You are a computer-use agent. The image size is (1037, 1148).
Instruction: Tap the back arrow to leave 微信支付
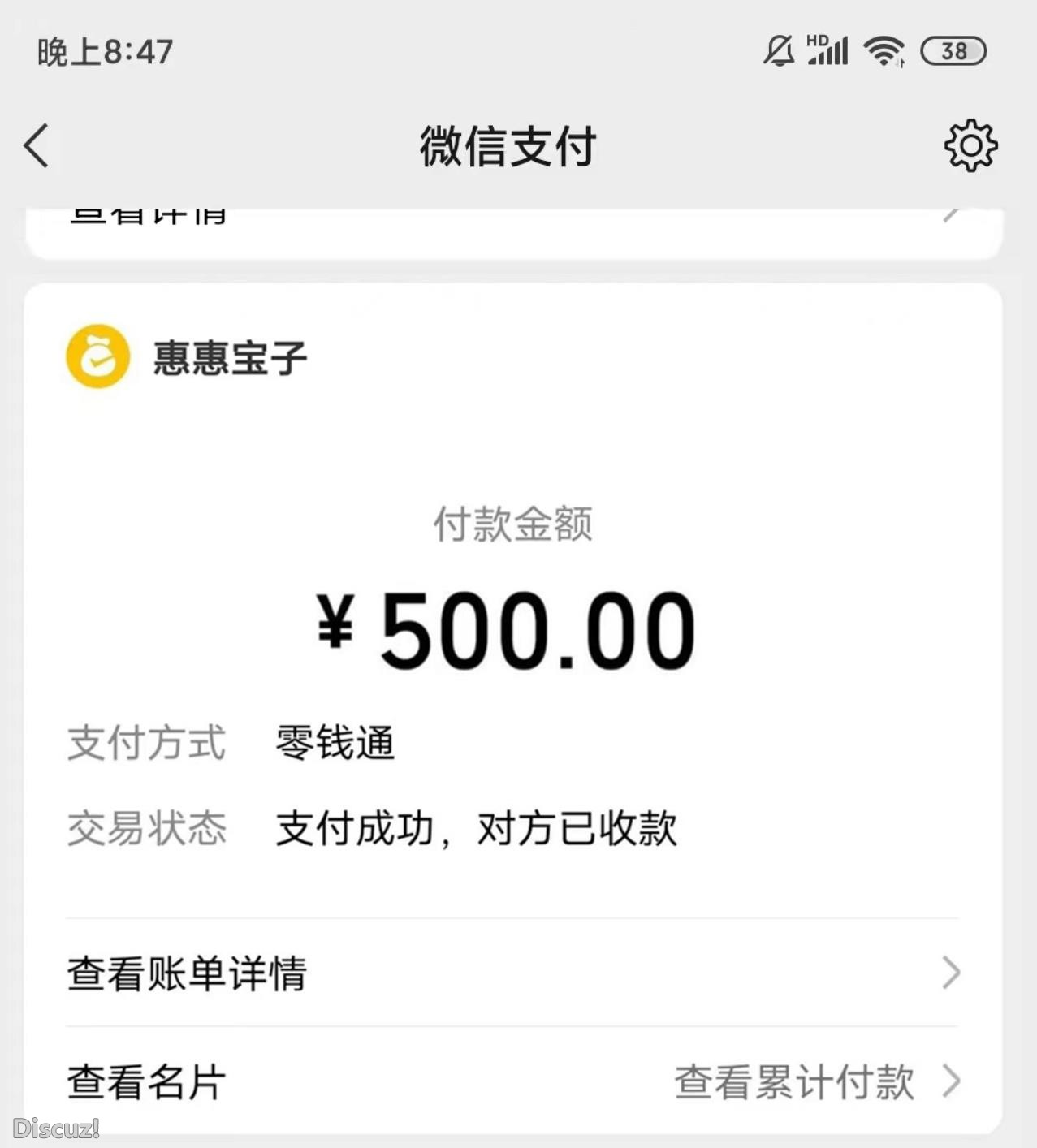(x=35, y=146)
